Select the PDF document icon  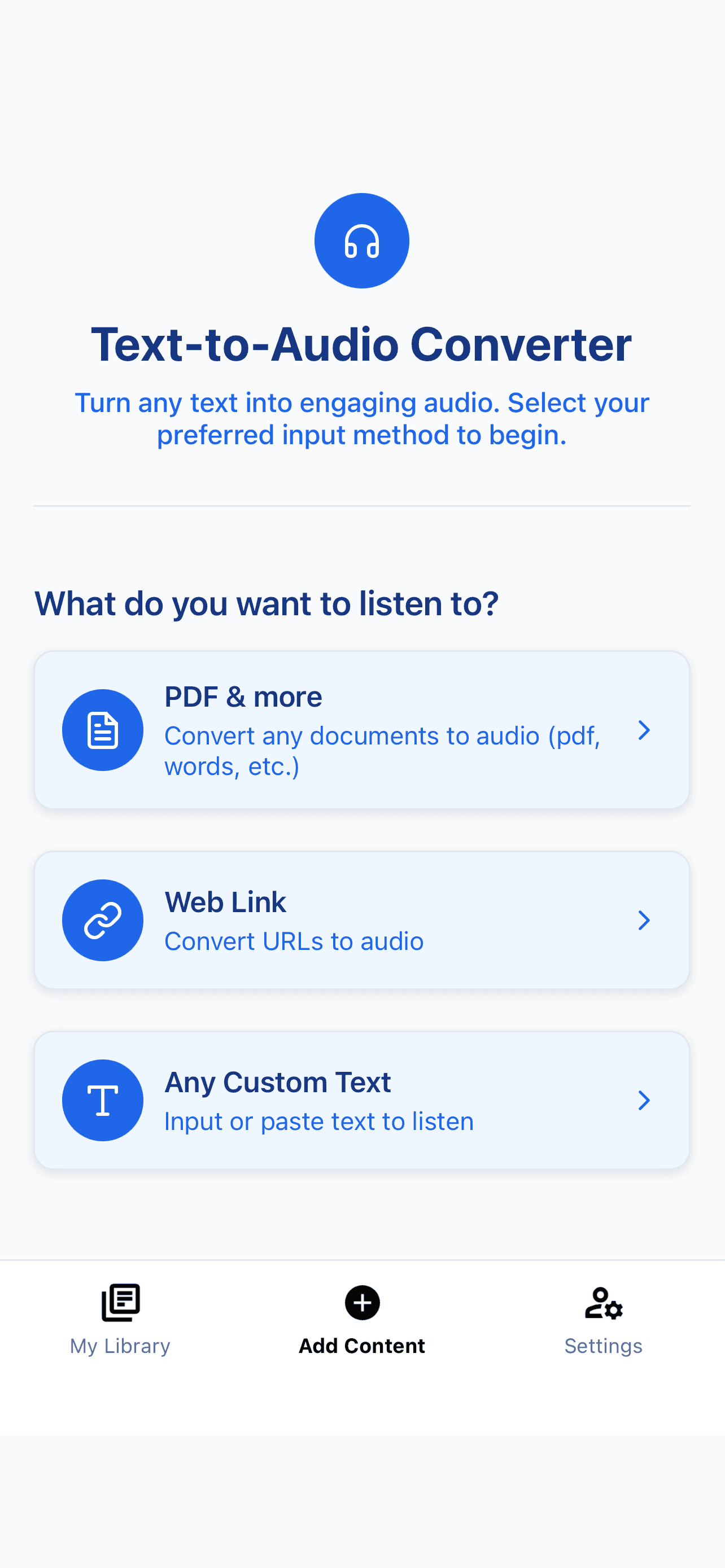click(x=102, y=729)
